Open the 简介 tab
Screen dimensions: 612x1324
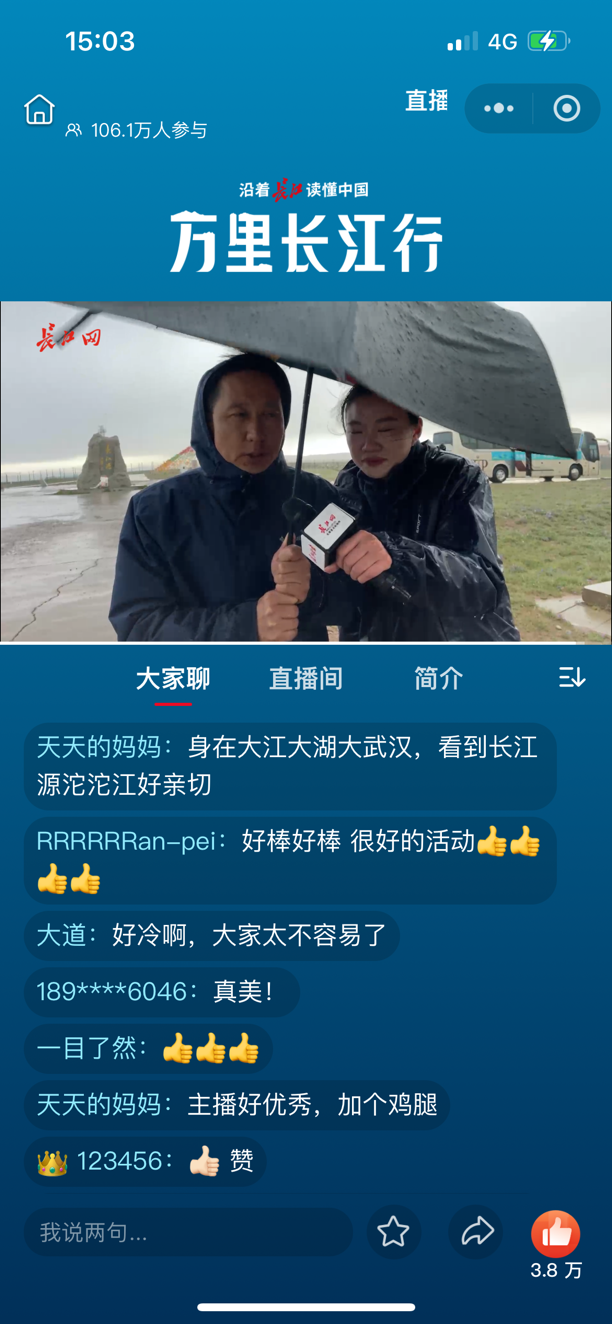pyautogui.click(x=438, y=679)
